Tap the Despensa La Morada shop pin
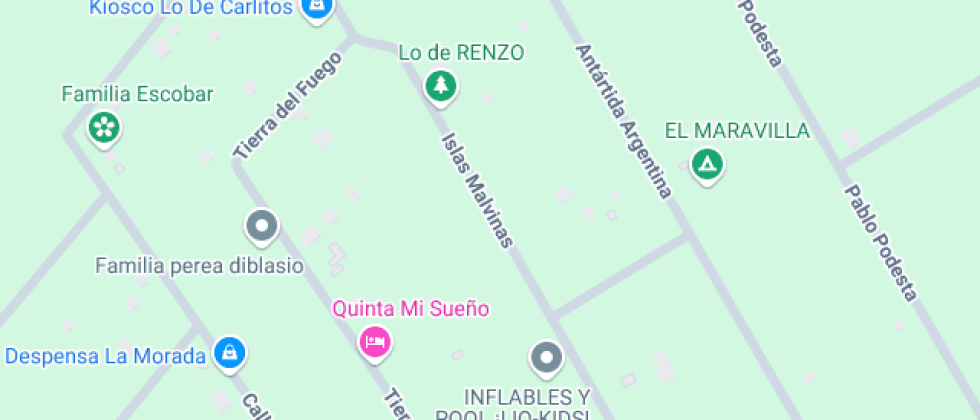This screenshot has width=980, height=420. pyautogui.click(x=230, y=353)
